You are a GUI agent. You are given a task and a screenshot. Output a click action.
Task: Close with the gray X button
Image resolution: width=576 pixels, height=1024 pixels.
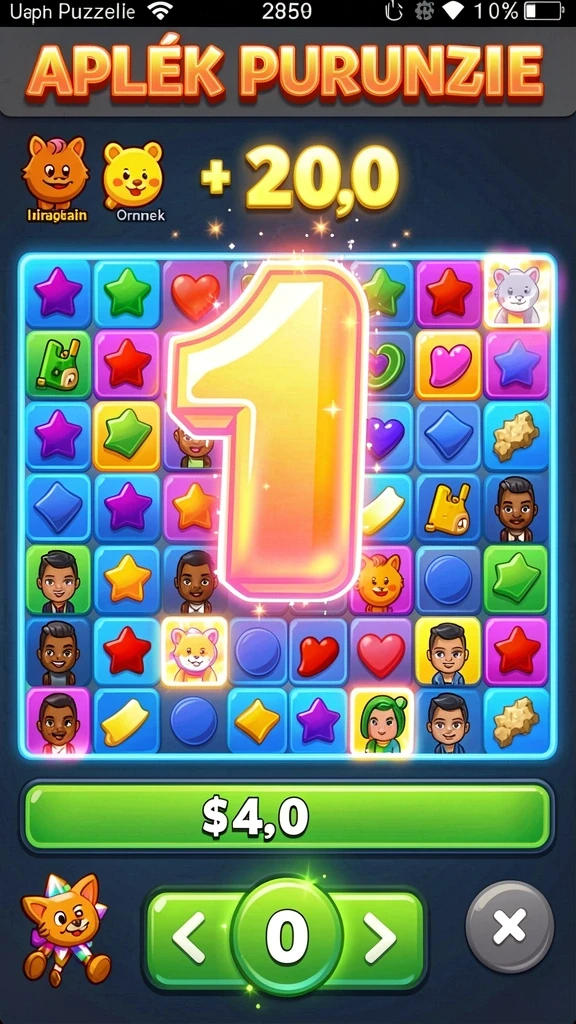[x=509, y=927]
